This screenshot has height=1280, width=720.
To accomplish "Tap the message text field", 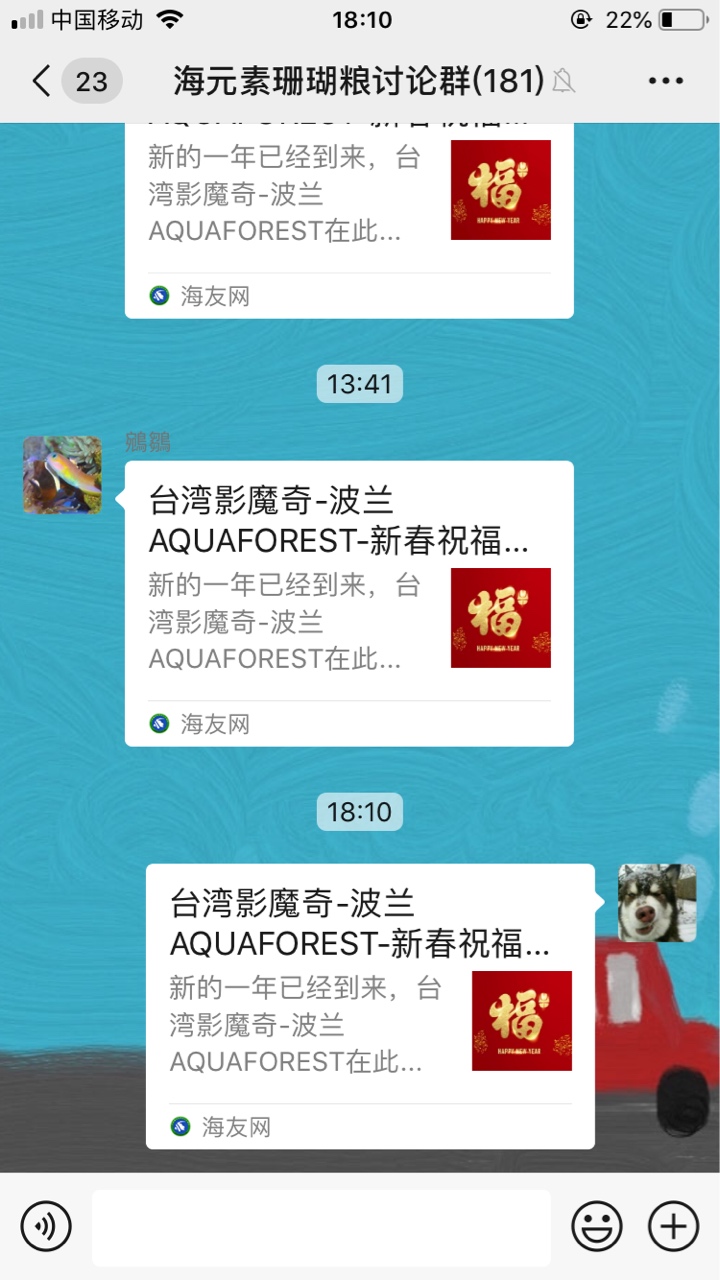I will (321, 1227).
